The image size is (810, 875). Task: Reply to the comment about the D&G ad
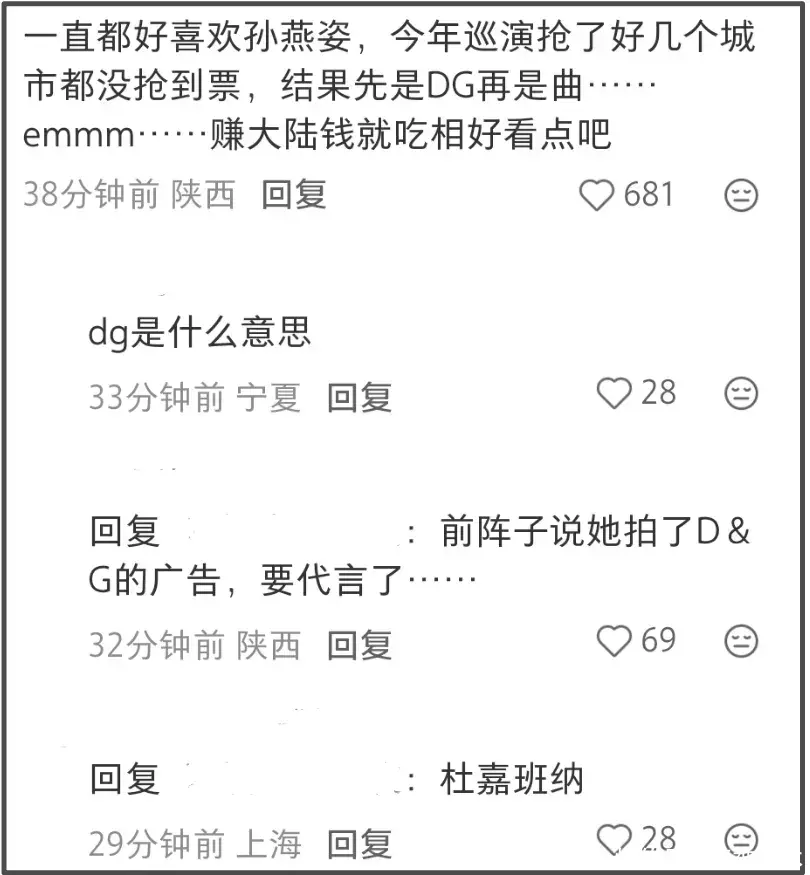click(x=359, y=645)
